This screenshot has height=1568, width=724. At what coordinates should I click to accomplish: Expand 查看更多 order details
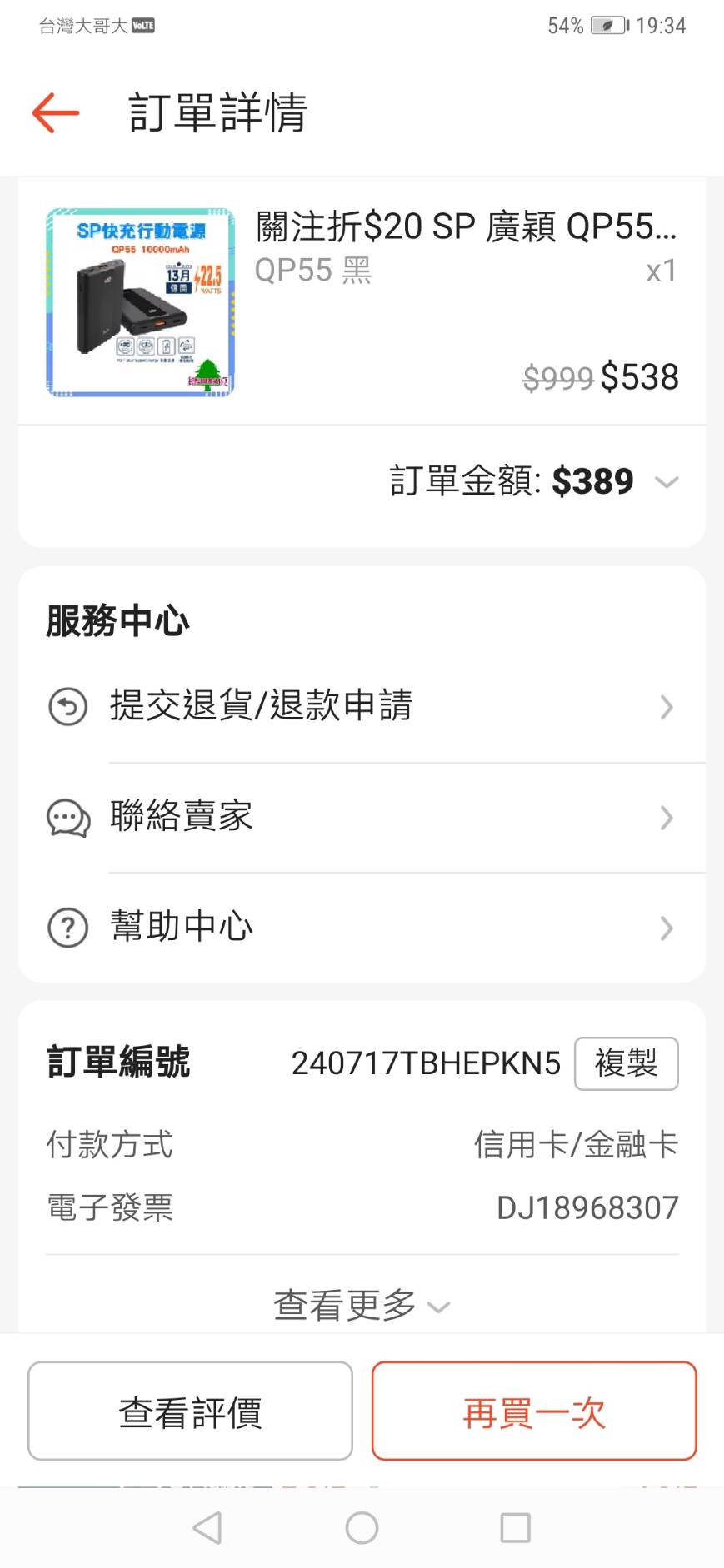pos(362,1305)
